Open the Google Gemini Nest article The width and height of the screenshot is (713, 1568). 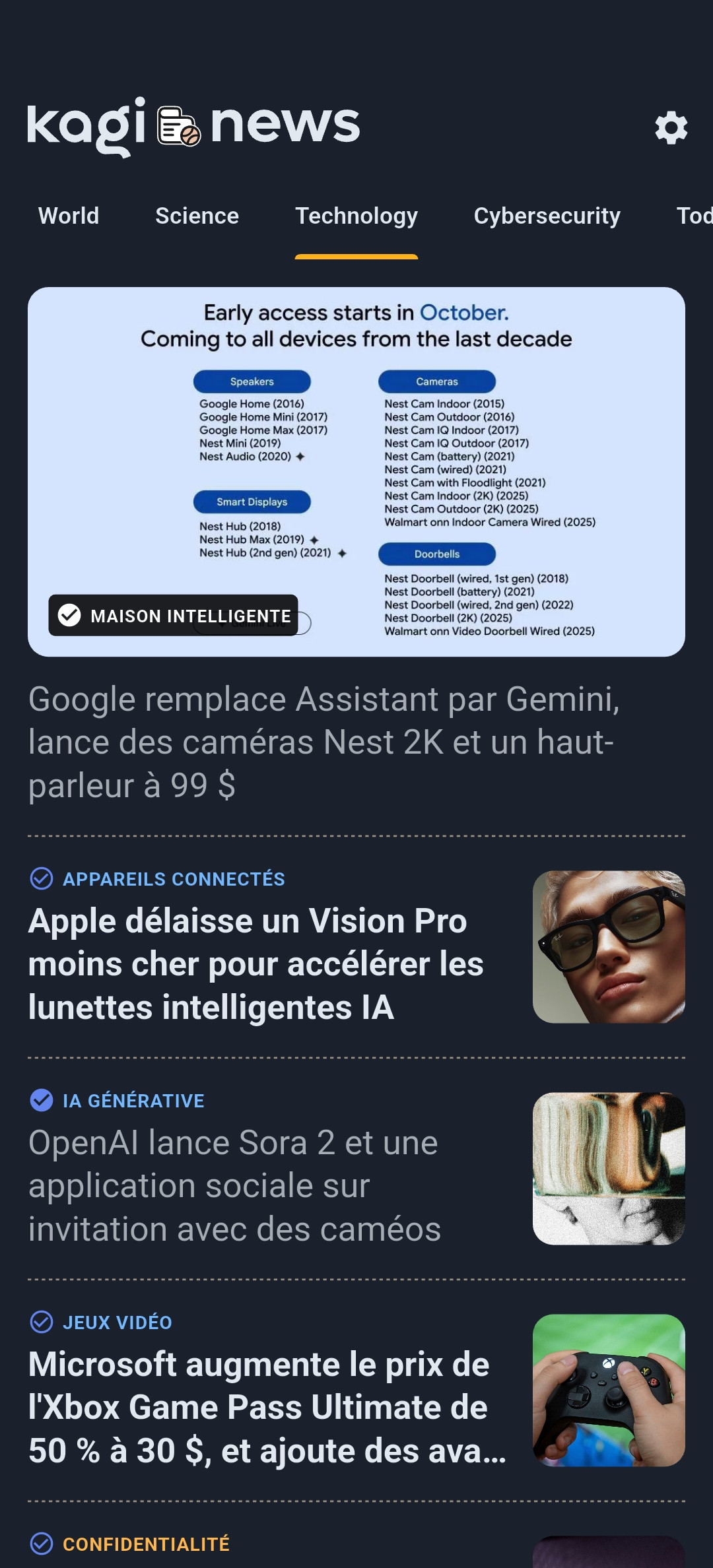[x=323, y=742]
